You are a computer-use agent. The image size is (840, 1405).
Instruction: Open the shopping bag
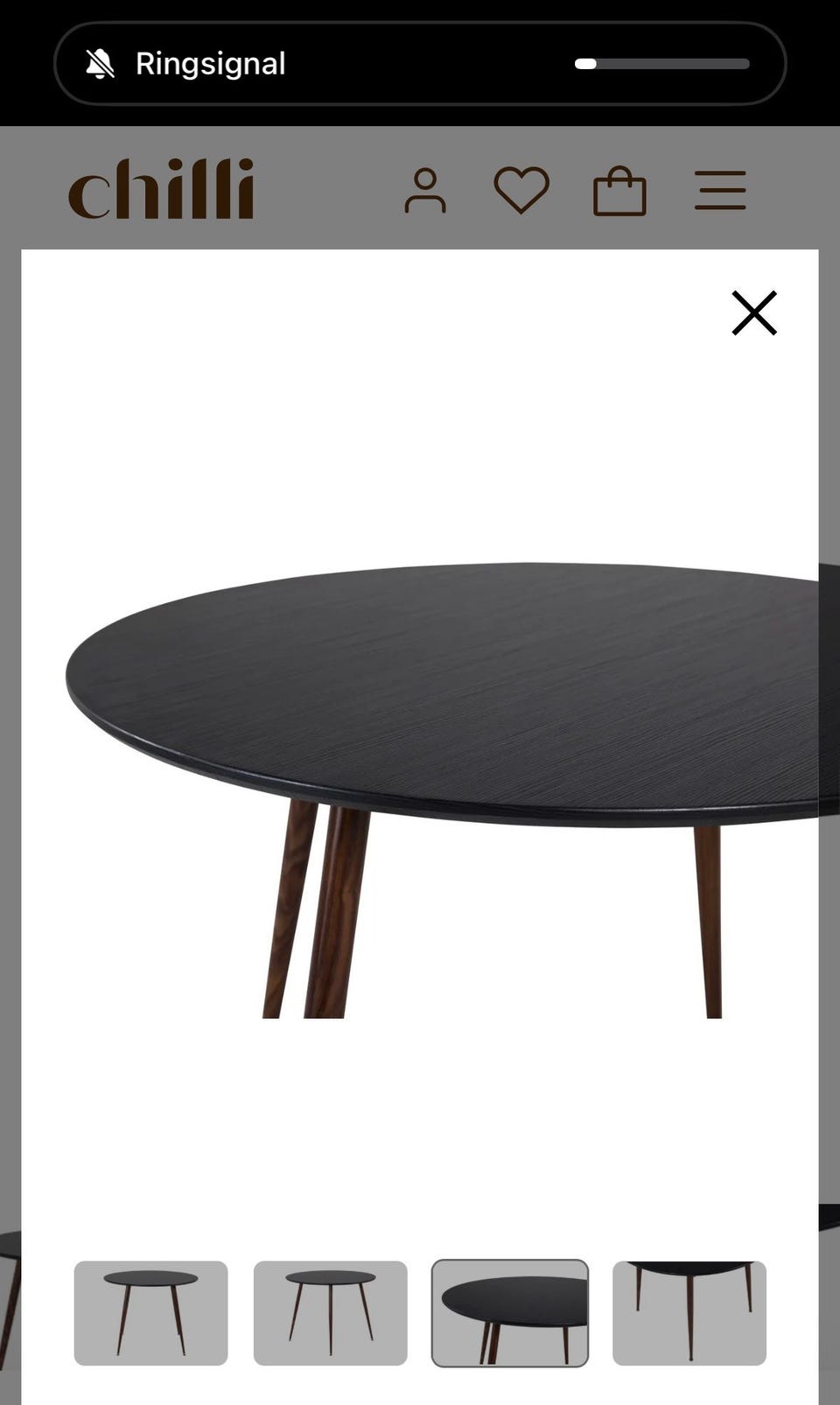619,191
